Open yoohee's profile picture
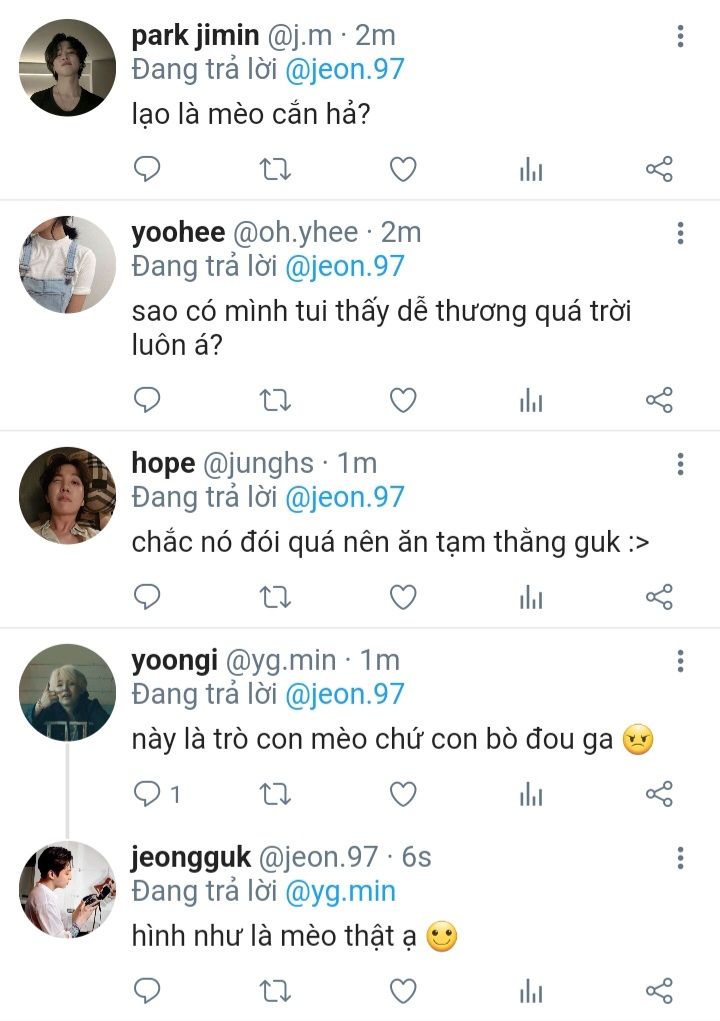Viewport: 720px width, 1021px height. [67, 264]
